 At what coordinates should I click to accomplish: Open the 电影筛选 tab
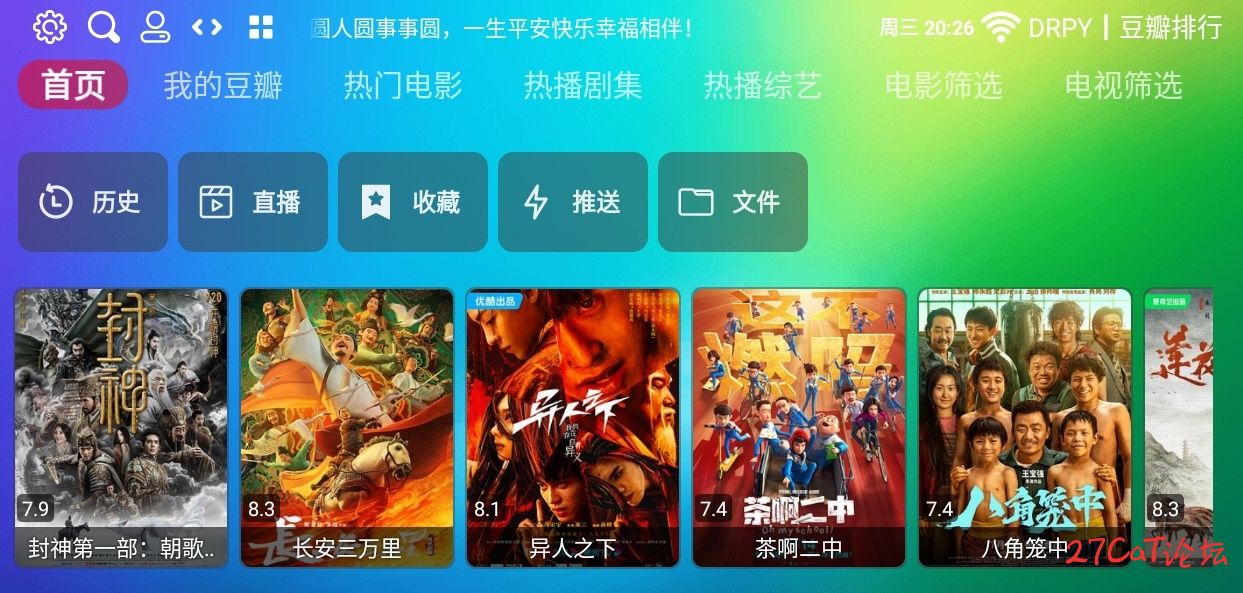click(943, 86)
